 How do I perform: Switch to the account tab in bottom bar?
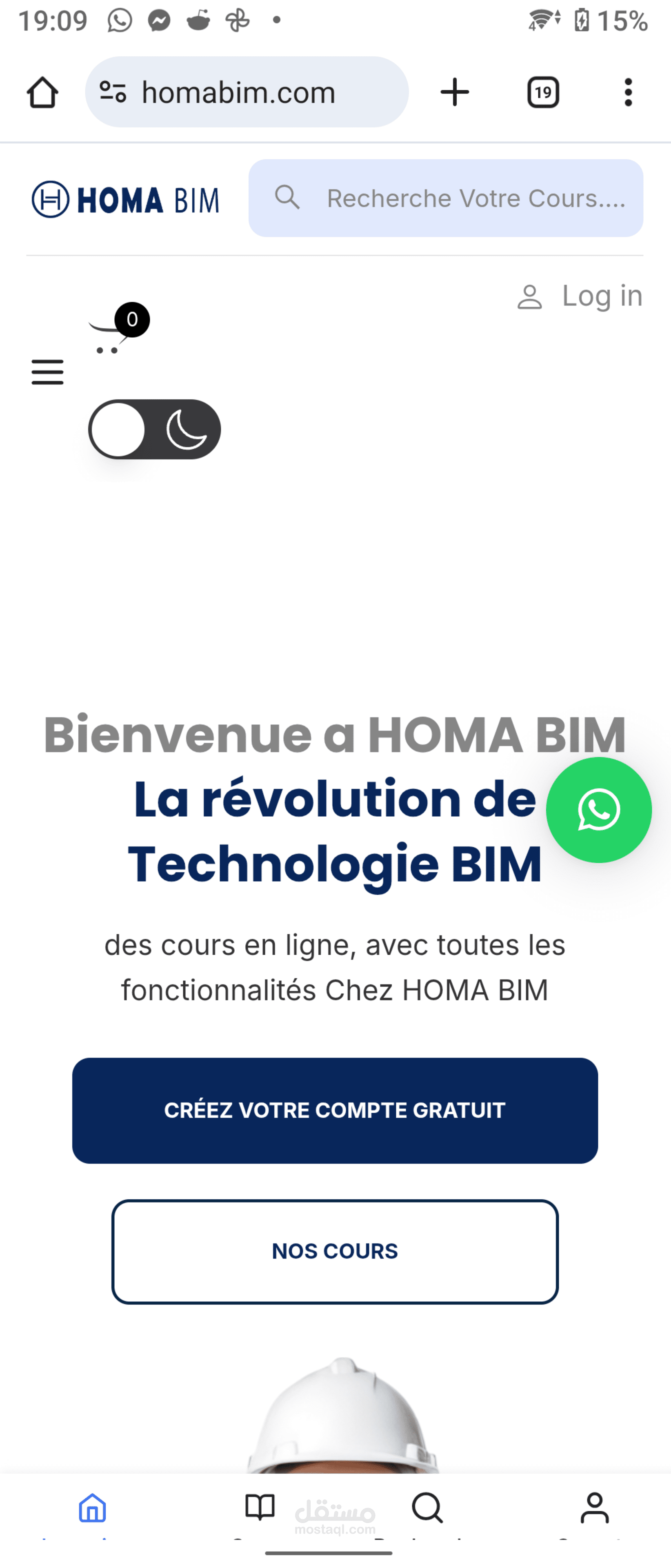pos(594,1508)
